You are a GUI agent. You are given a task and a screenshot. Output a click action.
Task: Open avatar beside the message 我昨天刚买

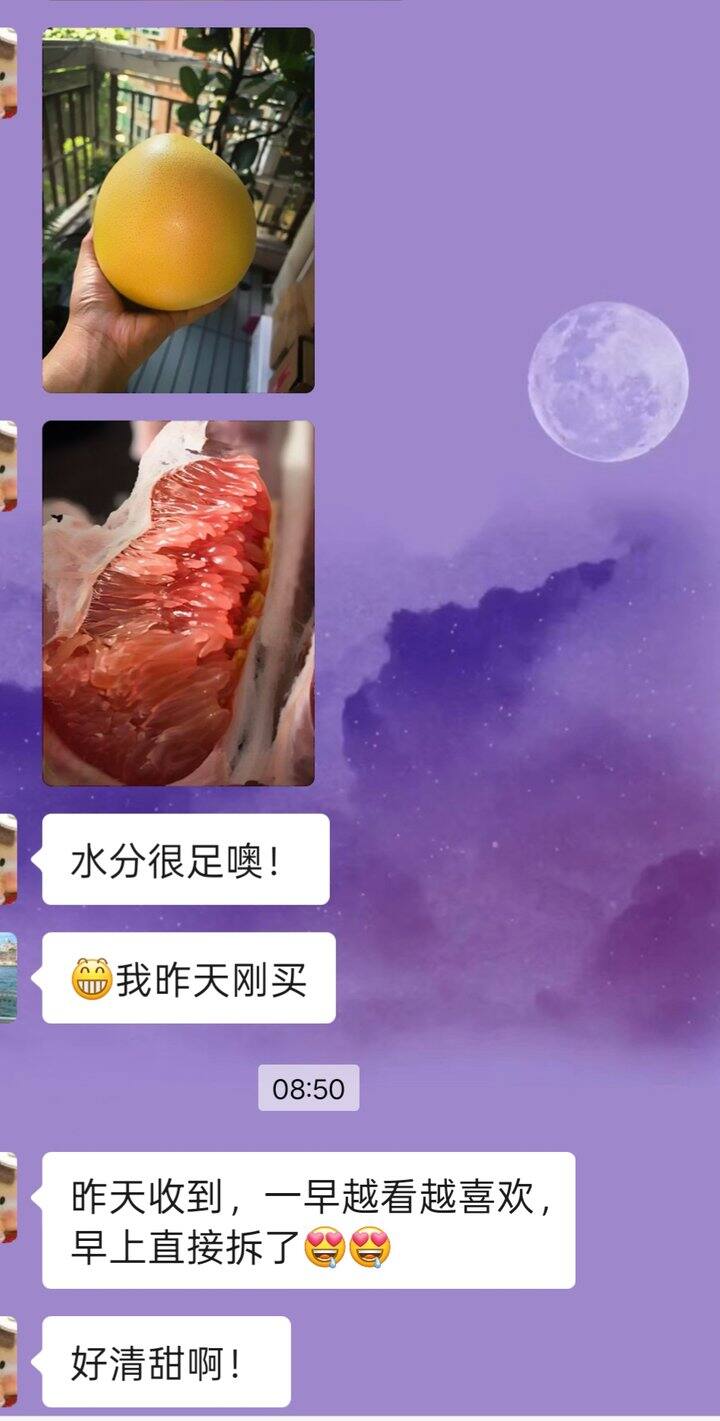point(8,977)
